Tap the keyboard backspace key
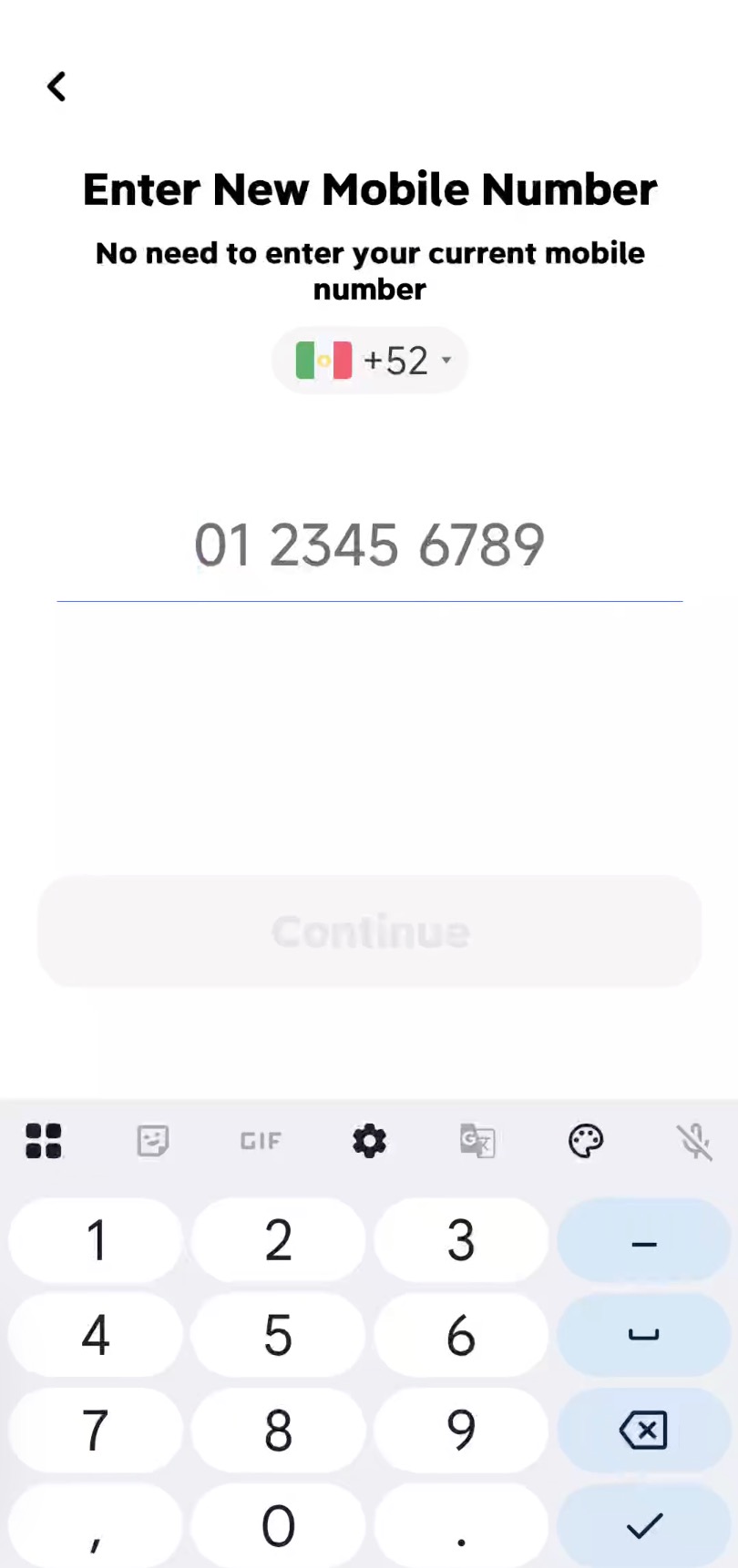 [643, 1431]
